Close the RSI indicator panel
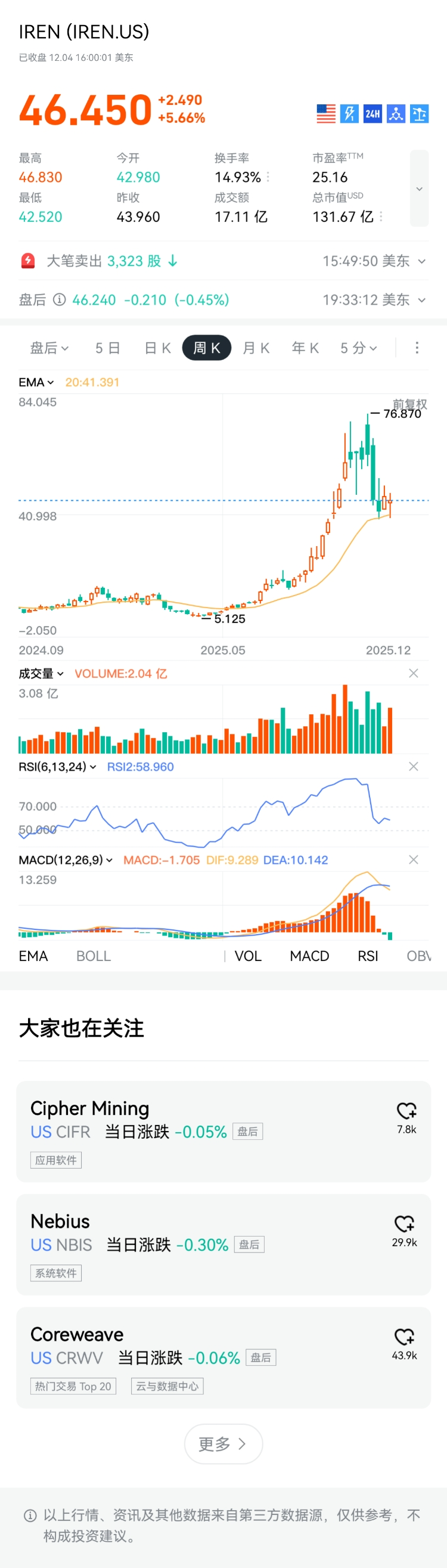The image size is (447, 1568). point(414,766)
